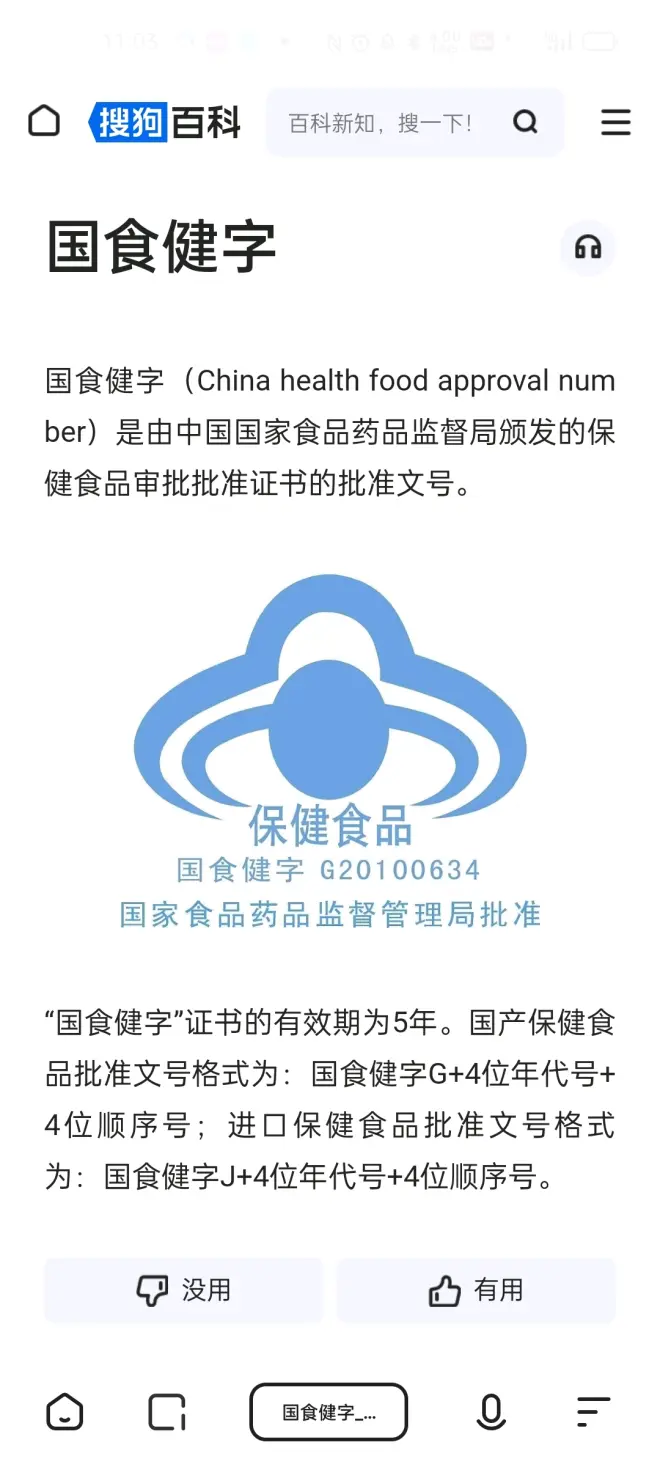This screenshot has height=1467, width=660.
Task: Open the browser tabs switcher
Action: [x=167, y=1412]
